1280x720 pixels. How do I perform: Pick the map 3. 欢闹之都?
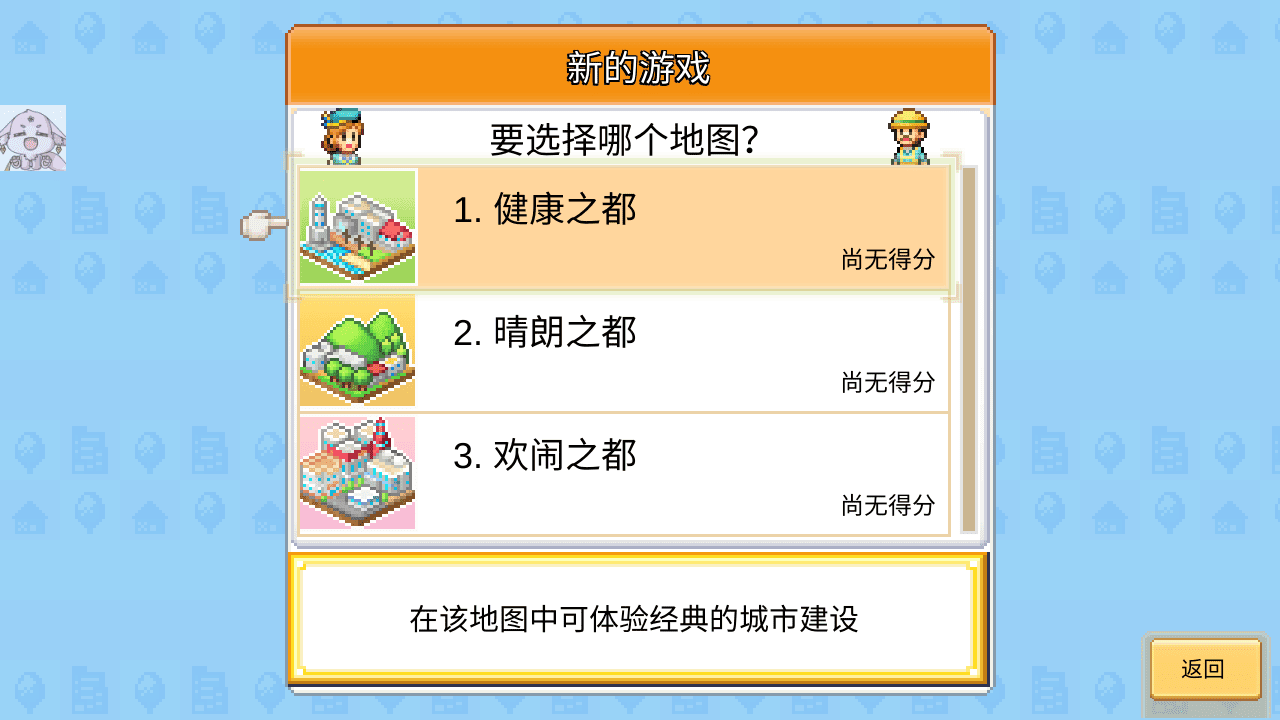click(622, 474)
